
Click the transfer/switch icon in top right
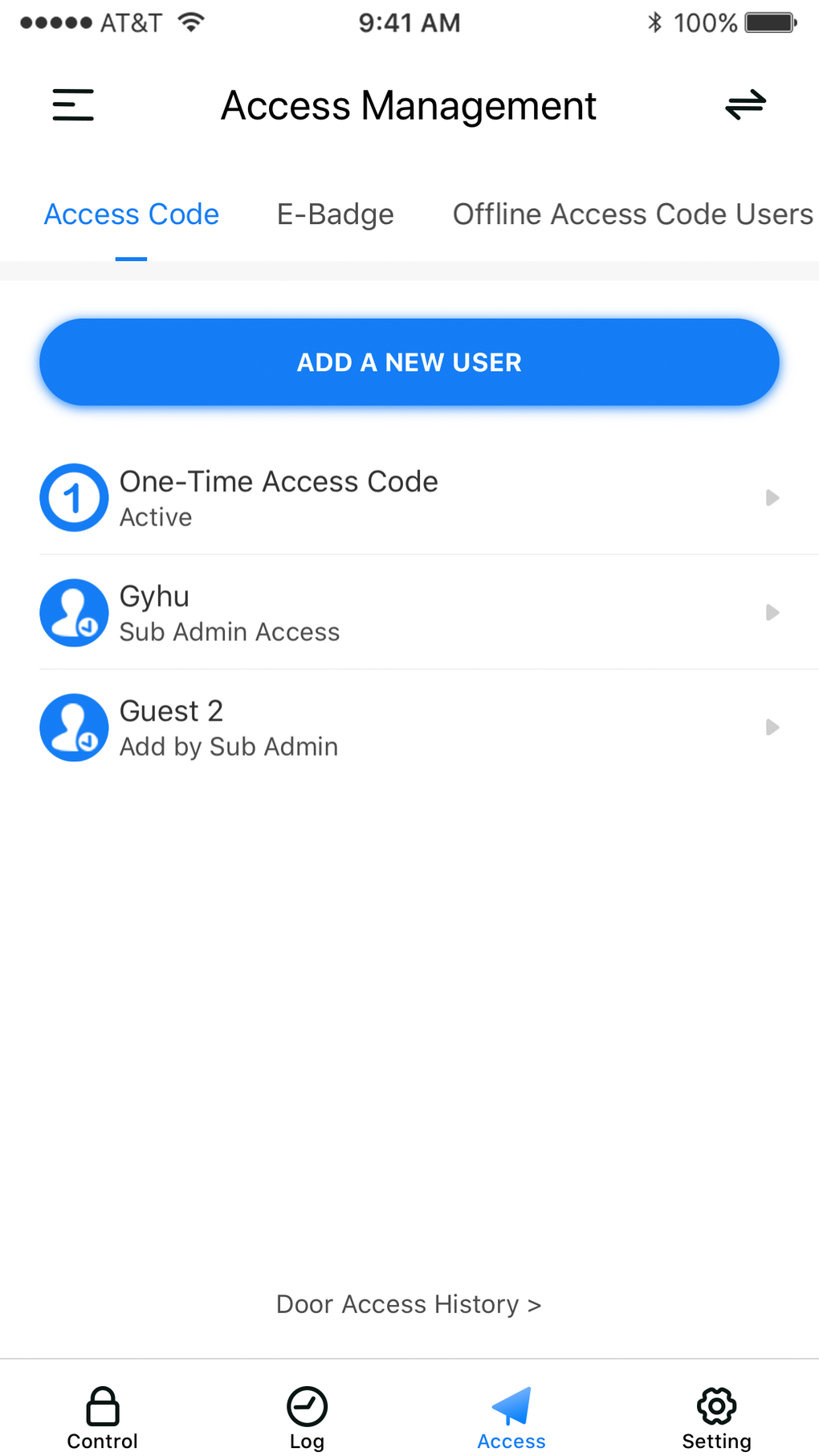point(745,104)
